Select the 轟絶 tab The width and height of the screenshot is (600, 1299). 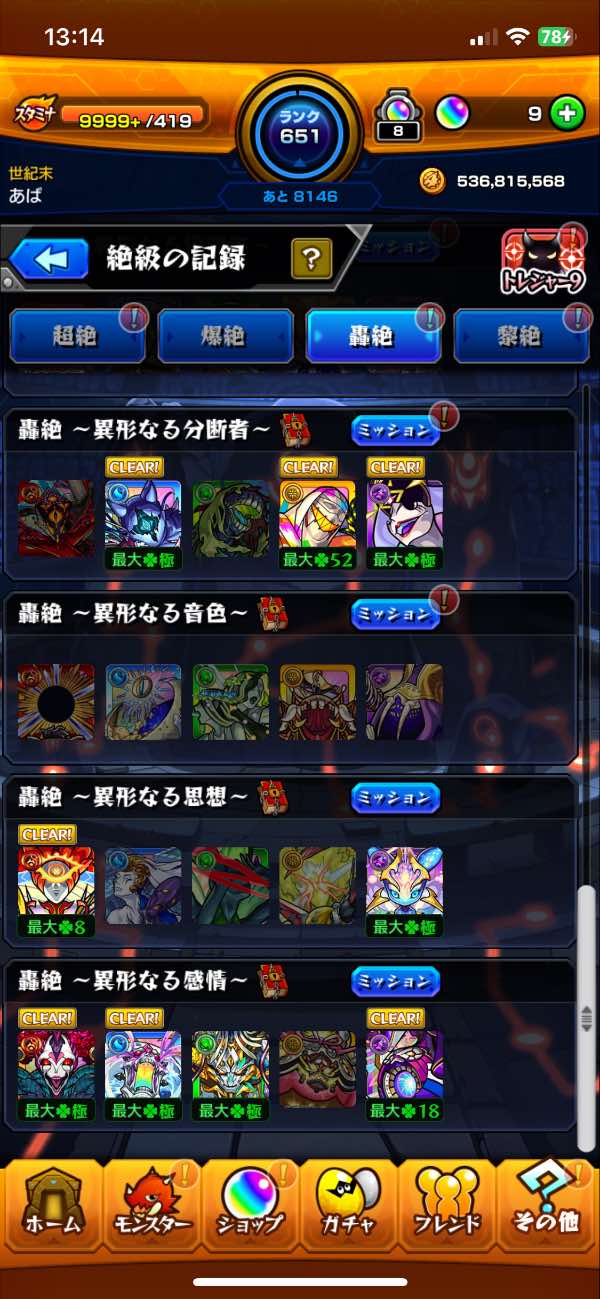(x=373, y=336)
